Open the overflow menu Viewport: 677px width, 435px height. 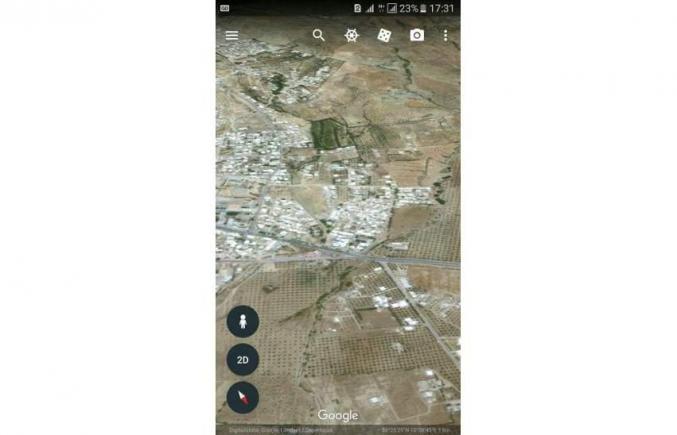pos(446,35)
